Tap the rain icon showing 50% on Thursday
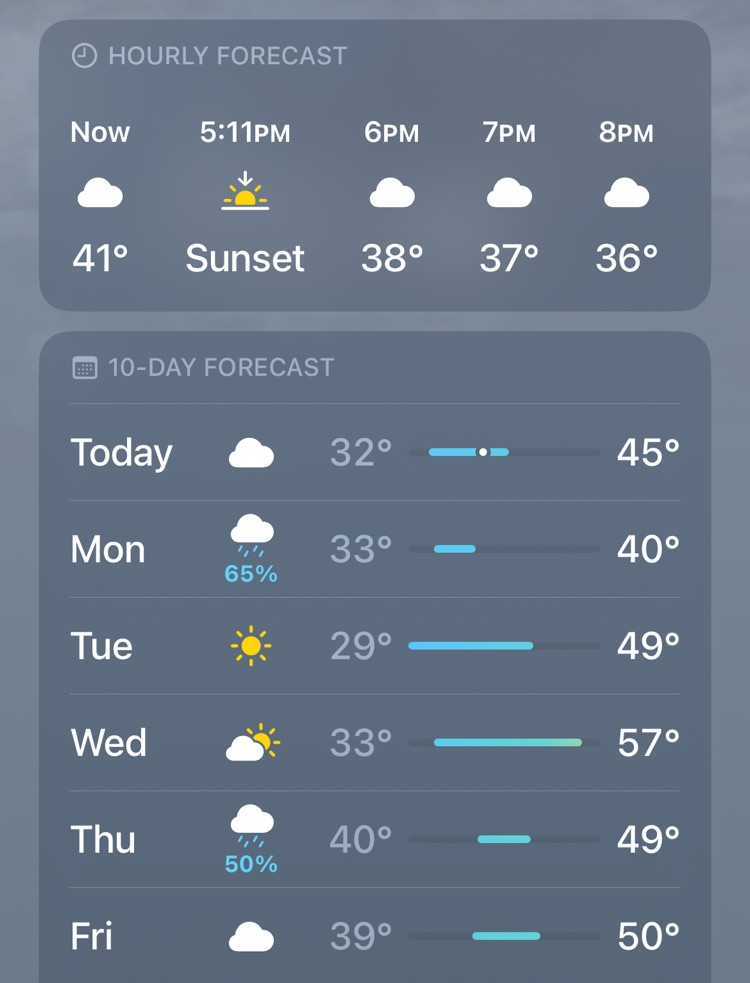Viewport: 750px width, 983px height. (251, 827)
